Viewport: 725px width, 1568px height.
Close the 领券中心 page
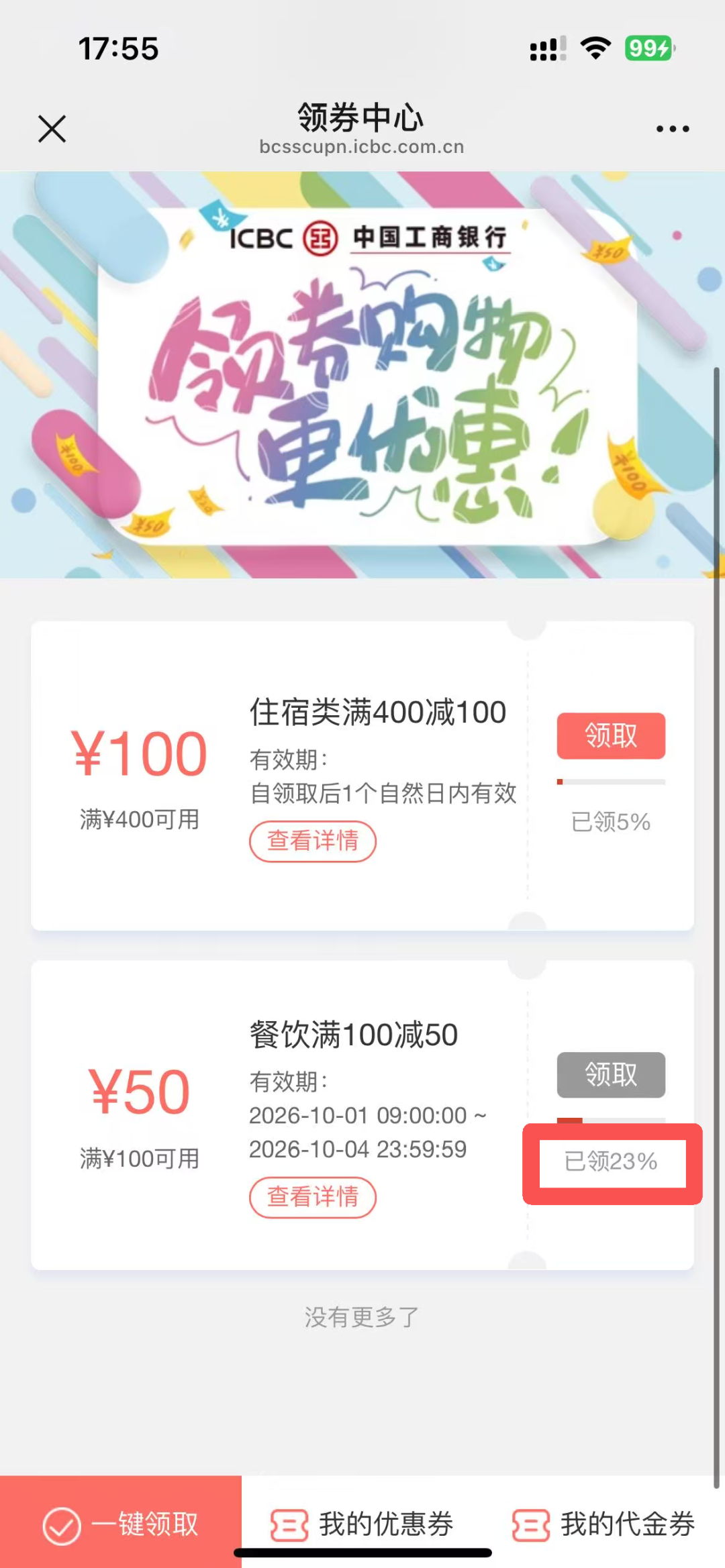point(52,129)
